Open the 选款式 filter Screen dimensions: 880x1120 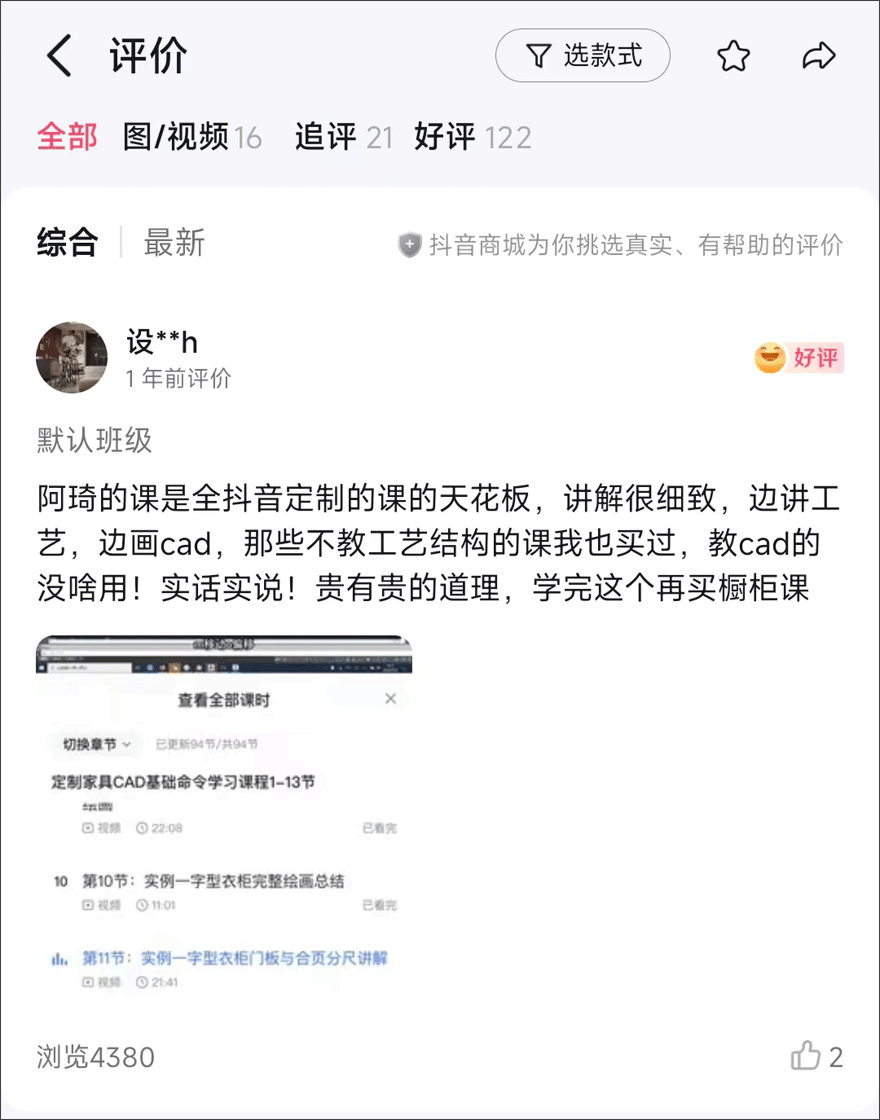pos(582,56)
